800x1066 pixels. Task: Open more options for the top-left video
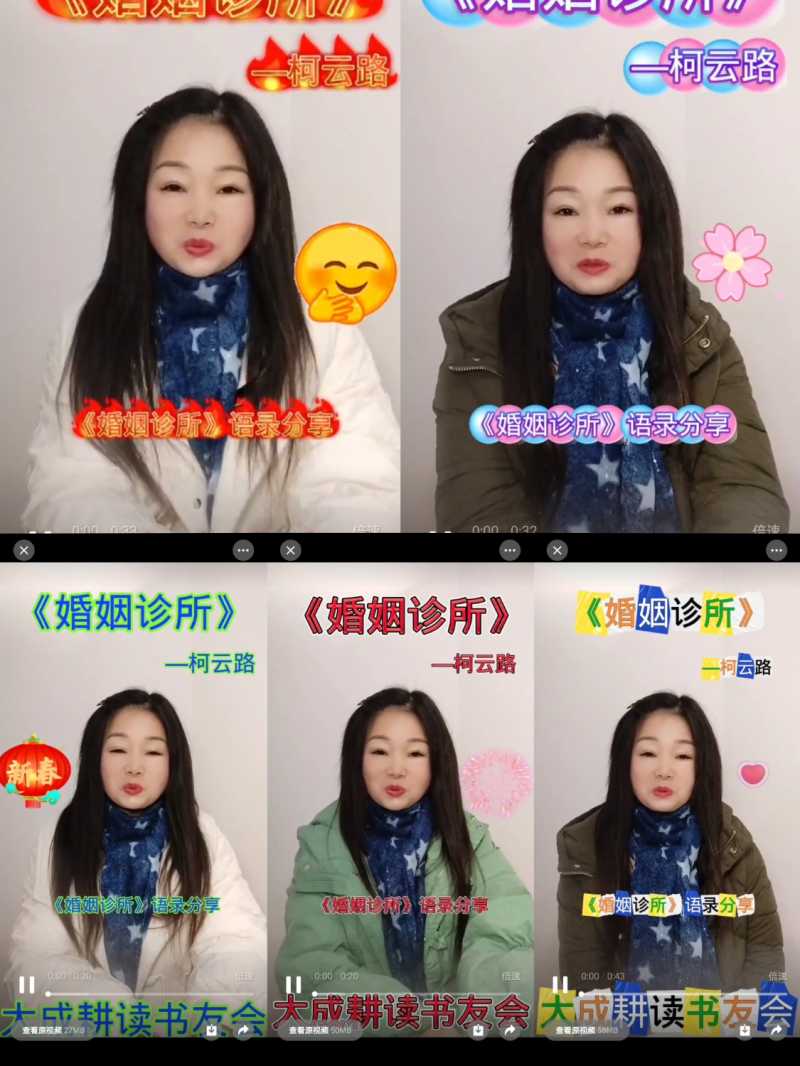(x=242, y=550)
